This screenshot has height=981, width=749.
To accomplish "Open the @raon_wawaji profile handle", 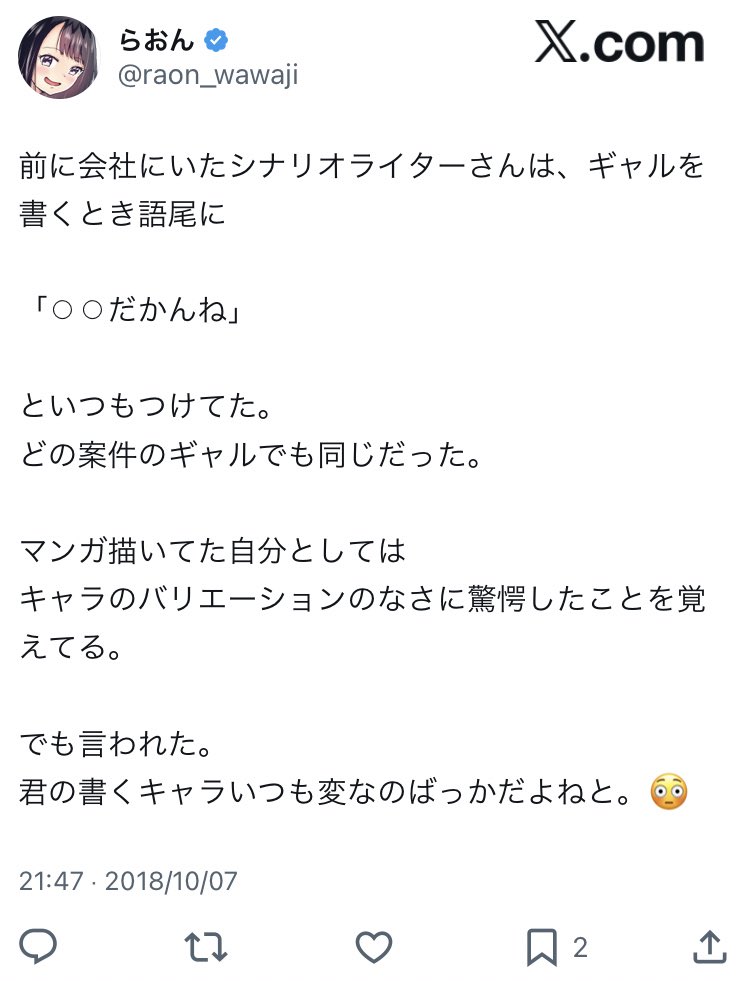I will pos(208,76).
